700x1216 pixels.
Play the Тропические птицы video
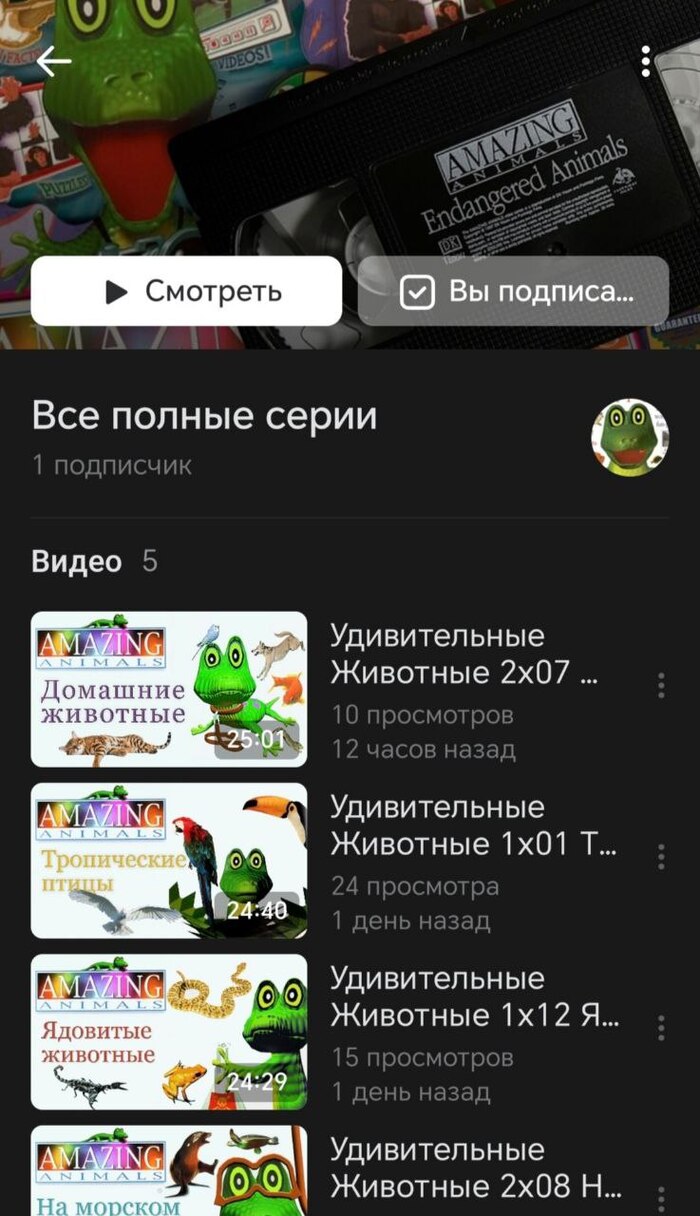[x=169, y=860]
